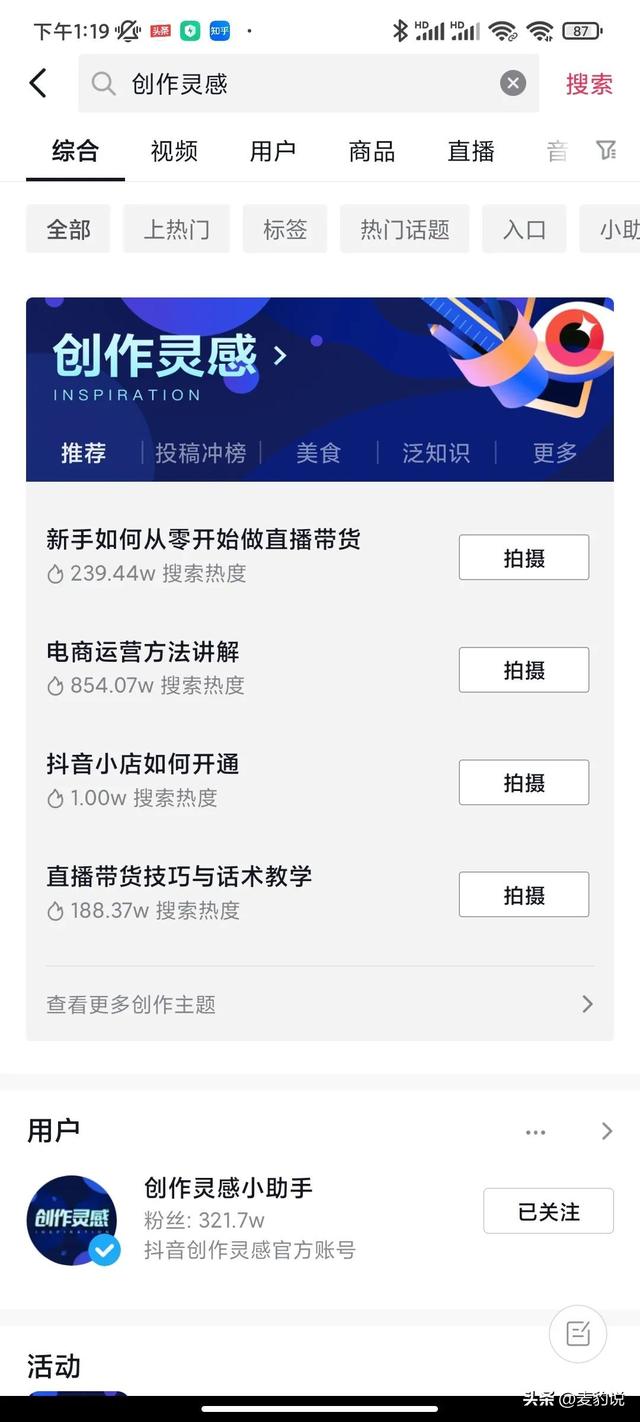Open 查看更多创作主题
Screen dimensions: 640x1422
tap(319, 1004)
